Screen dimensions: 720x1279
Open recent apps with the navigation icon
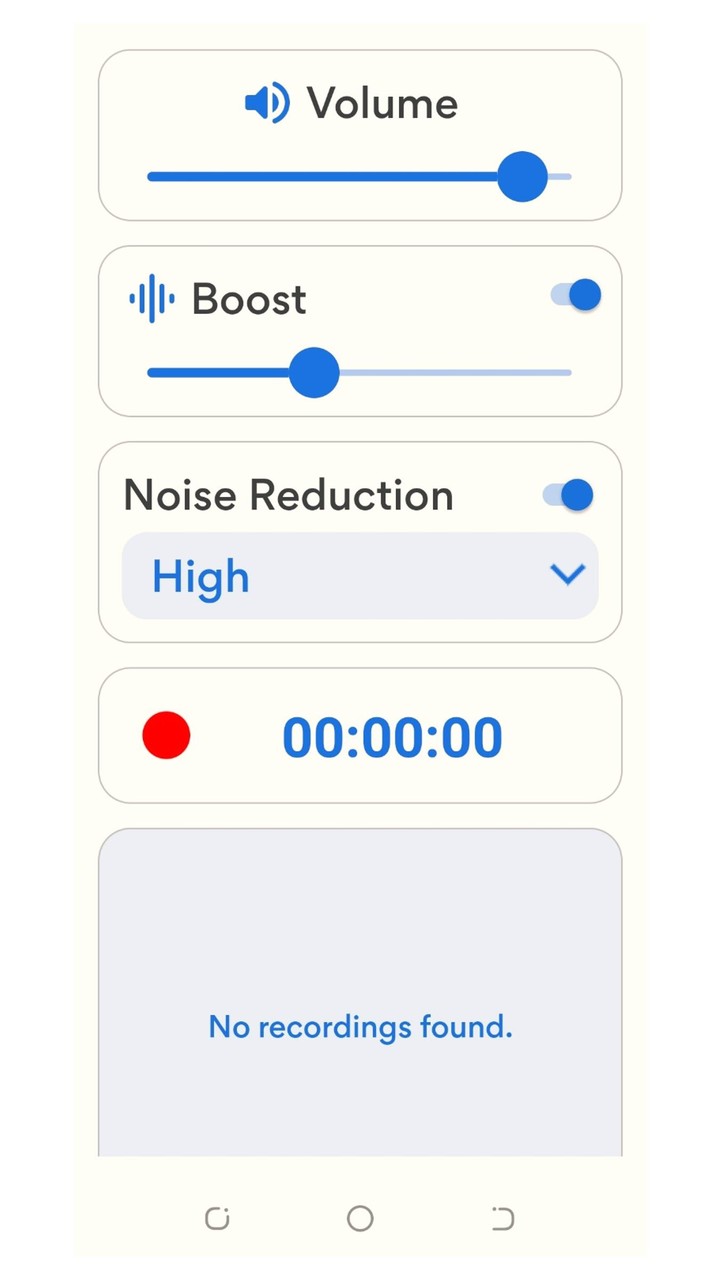click(217, 1218)
